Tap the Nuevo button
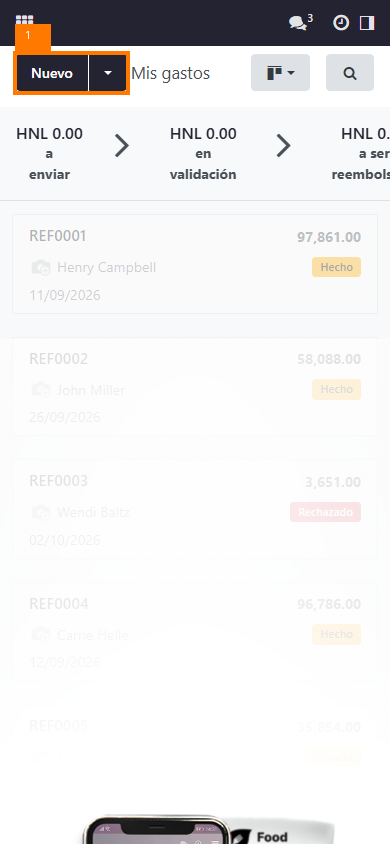 tap(52, 73)
